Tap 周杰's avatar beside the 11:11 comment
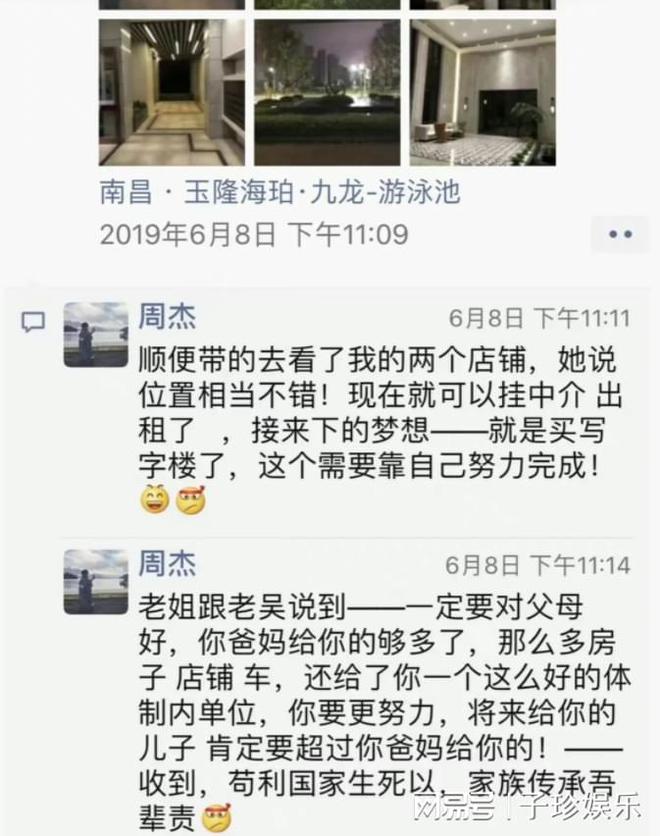Image resolution: width=660 pixels, height=836 pixels. coord(96,334)
